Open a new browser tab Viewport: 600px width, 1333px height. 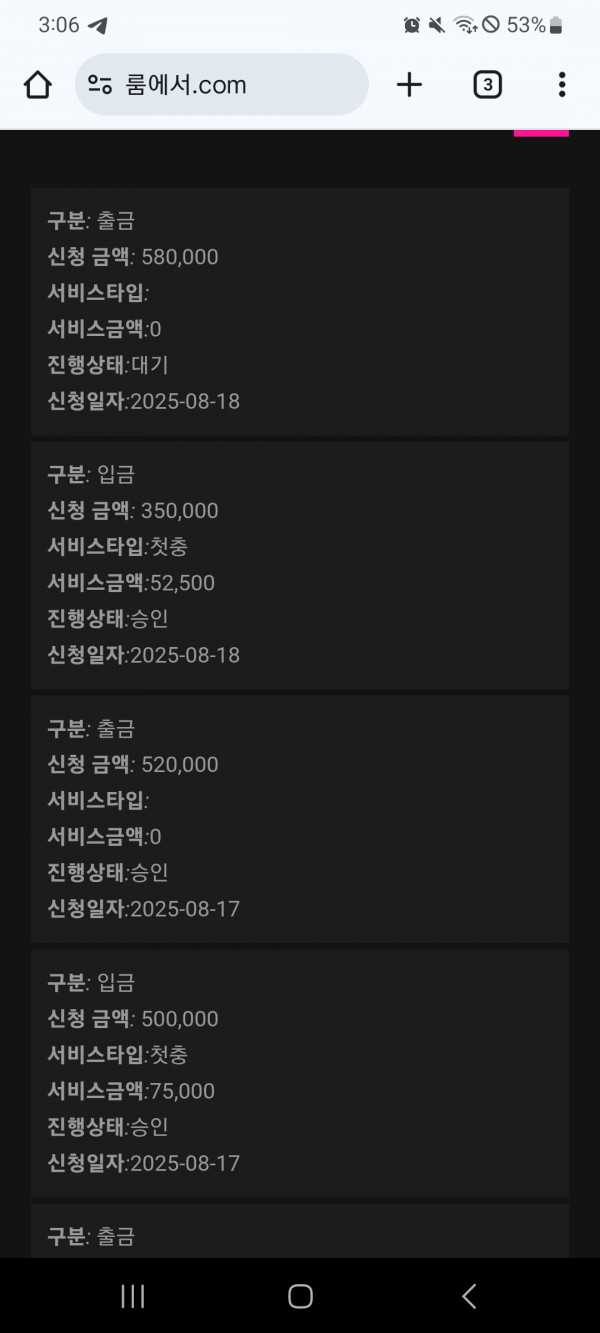coord(409,85)
